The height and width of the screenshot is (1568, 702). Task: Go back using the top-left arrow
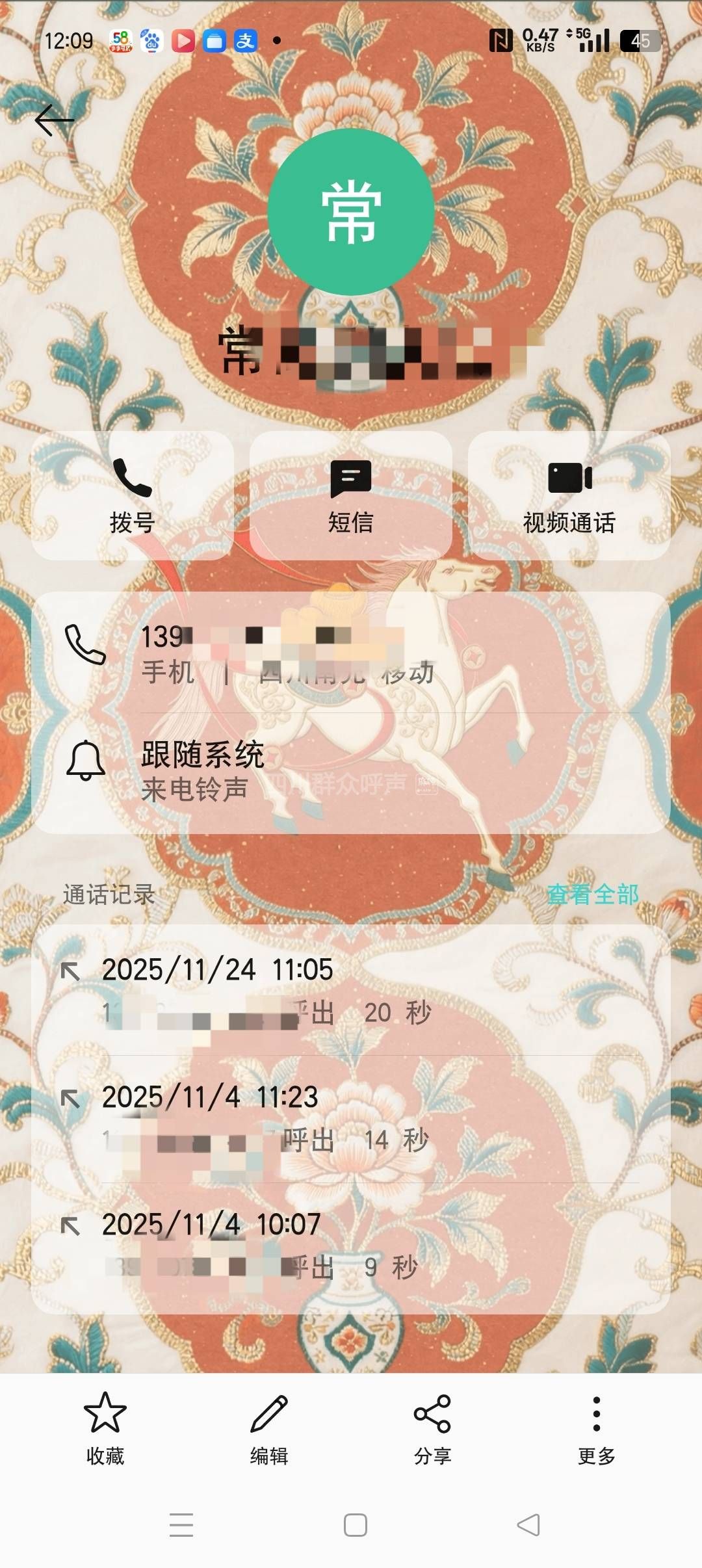(x=55, y=120)
